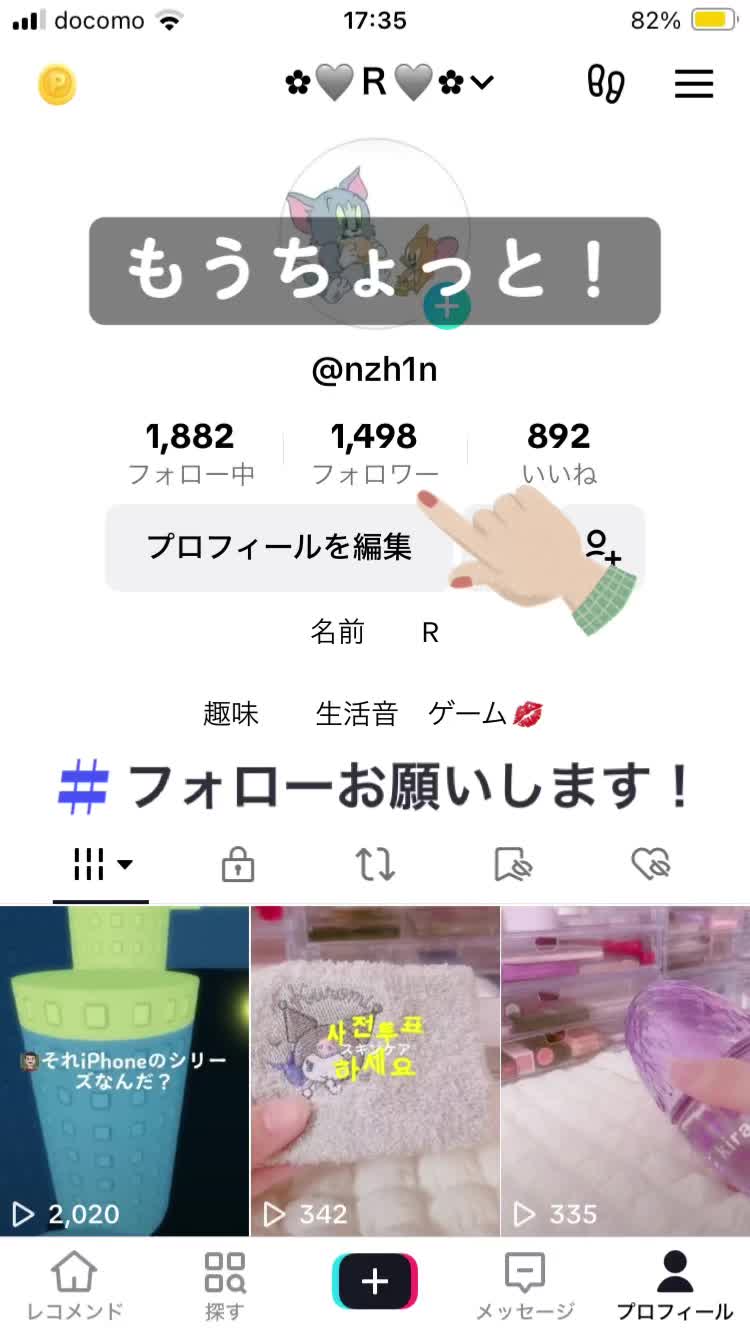The image size is (750, 1334).
Task: Go to the レコメンド tab
Action: [75, 1285]
